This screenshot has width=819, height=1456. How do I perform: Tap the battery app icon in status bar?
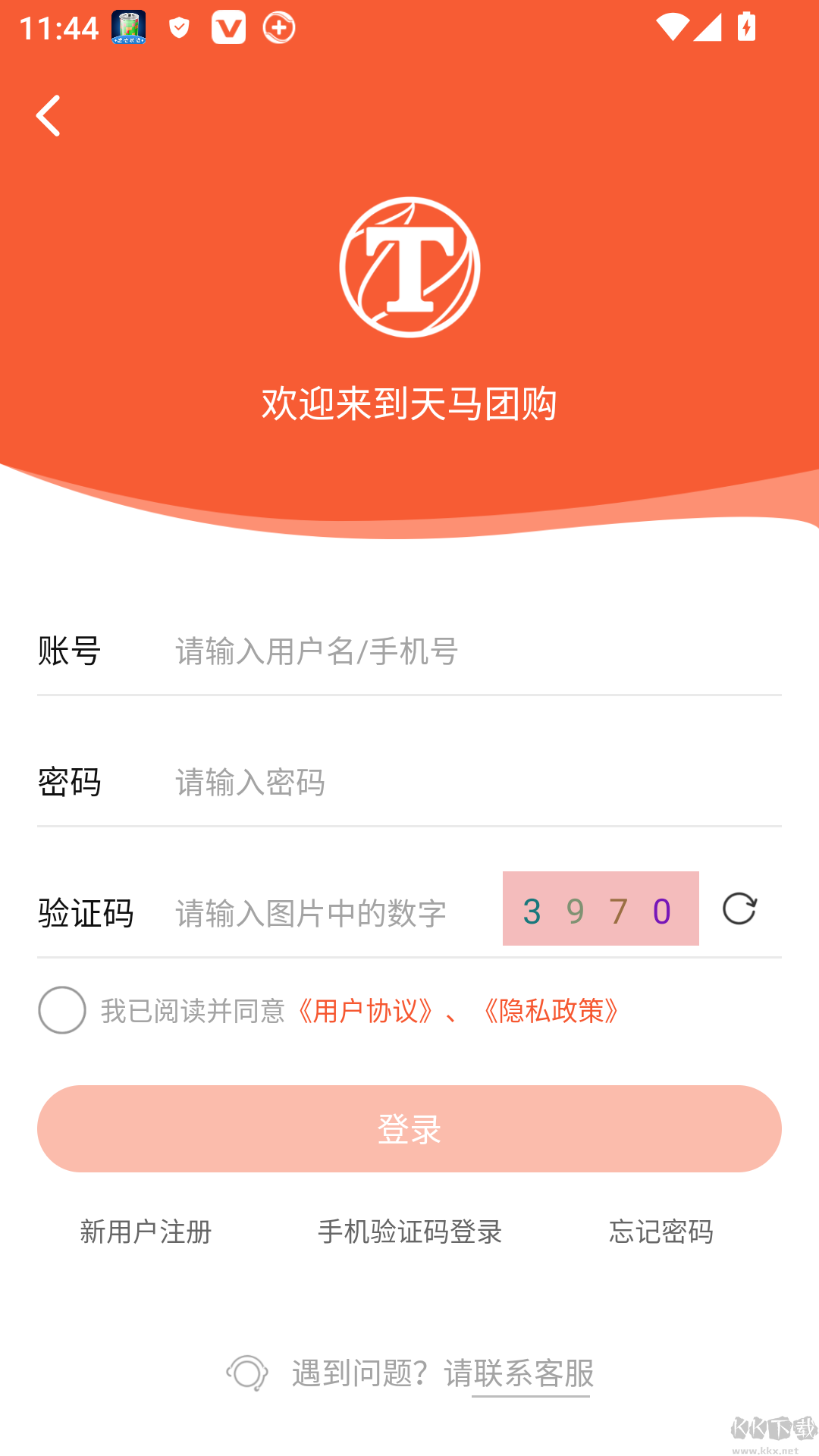[x=129, y=27]
